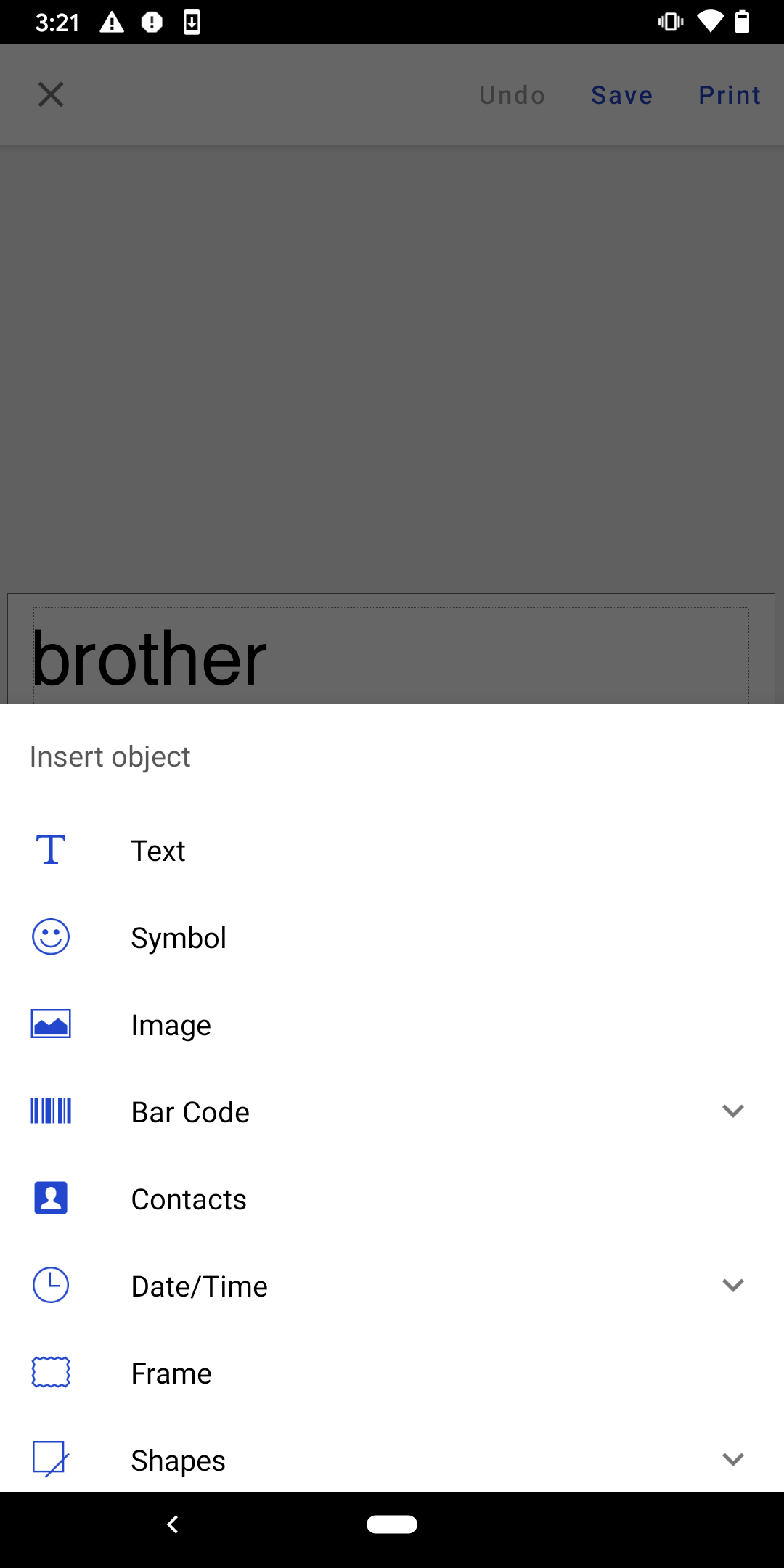
Task: Click the Bar Code icon
Action: (x=50, y=1111)
